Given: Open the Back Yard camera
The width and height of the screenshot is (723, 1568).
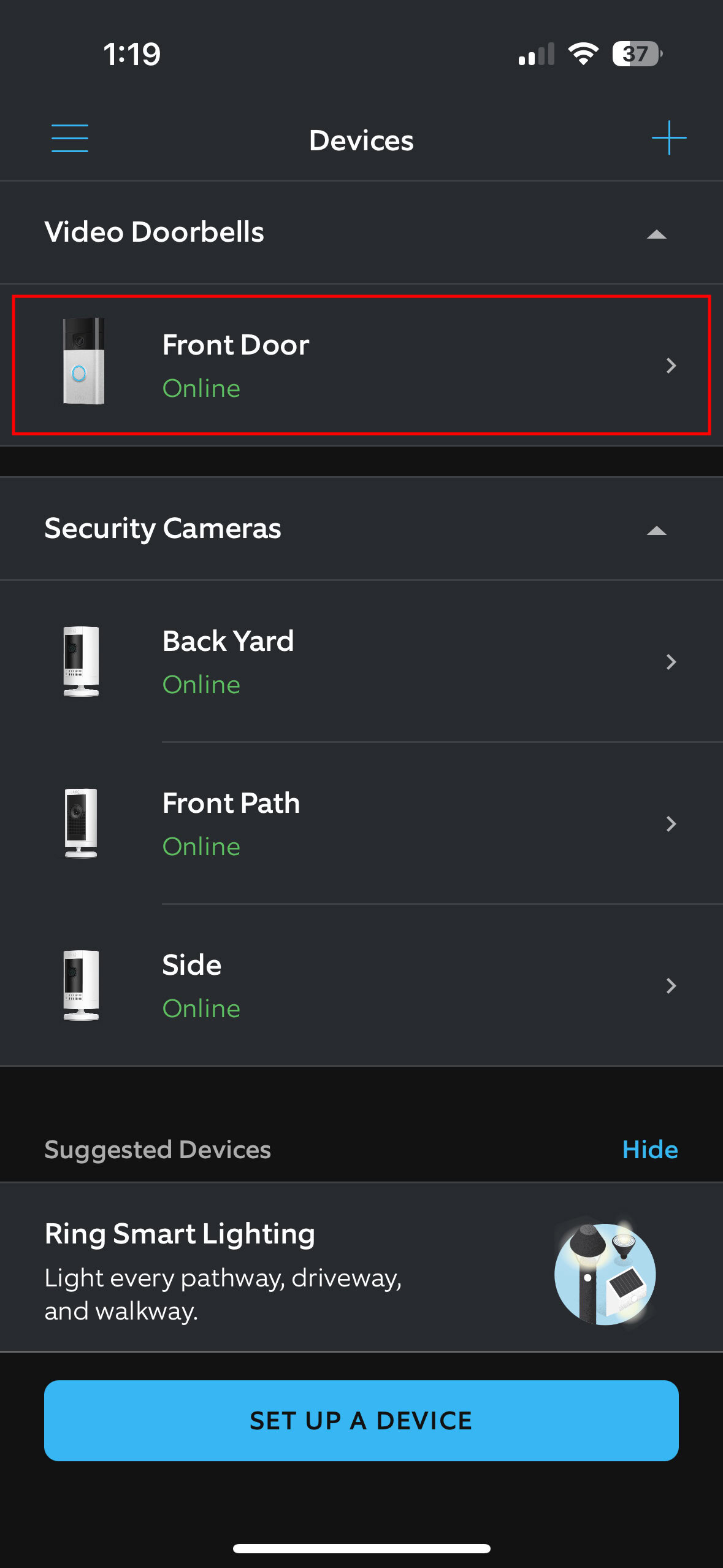Looking at the screenshot, I should [361, 662].
